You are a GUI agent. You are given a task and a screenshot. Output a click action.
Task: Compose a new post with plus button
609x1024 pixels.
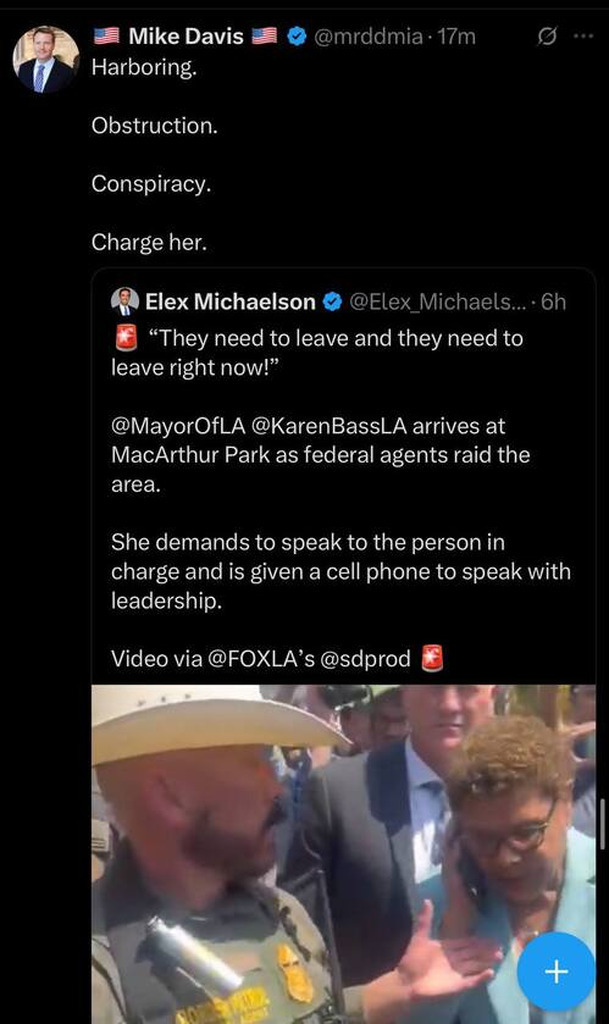[x=556, y=971]
